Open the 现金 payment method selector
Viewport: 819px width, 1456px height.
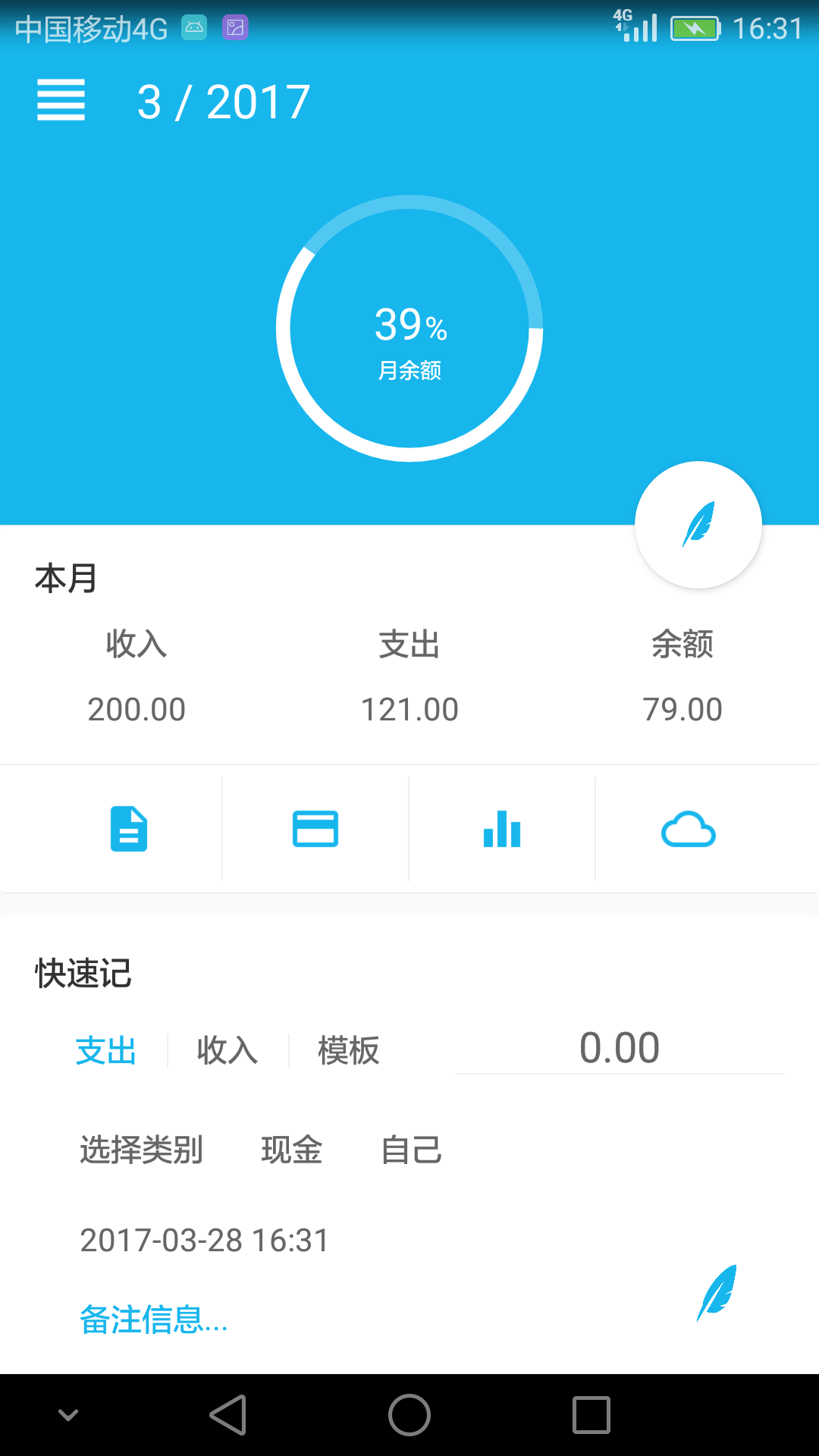(x=292, y=1150)
